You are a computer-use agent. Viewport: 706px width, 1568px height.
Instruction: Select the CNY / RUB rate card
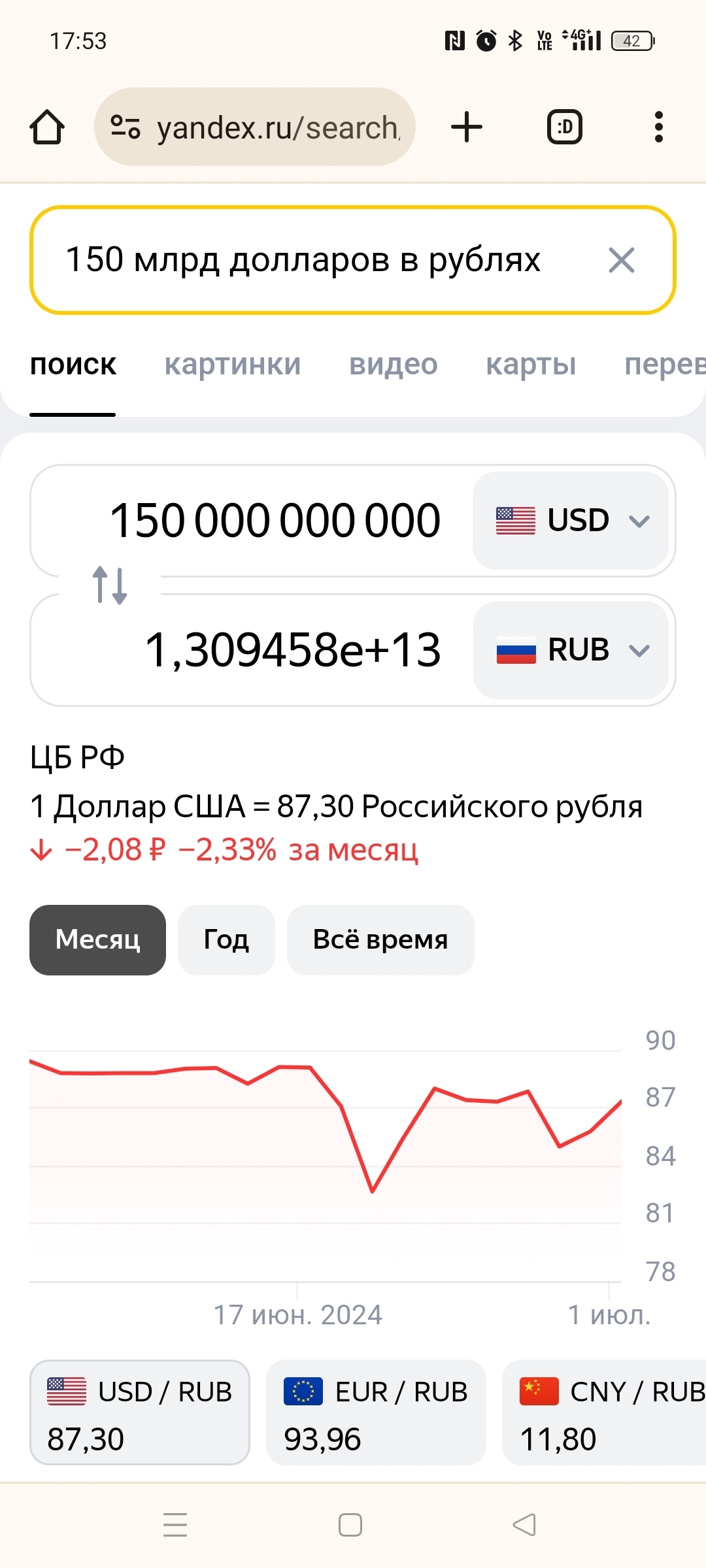tap(604, 1413)
